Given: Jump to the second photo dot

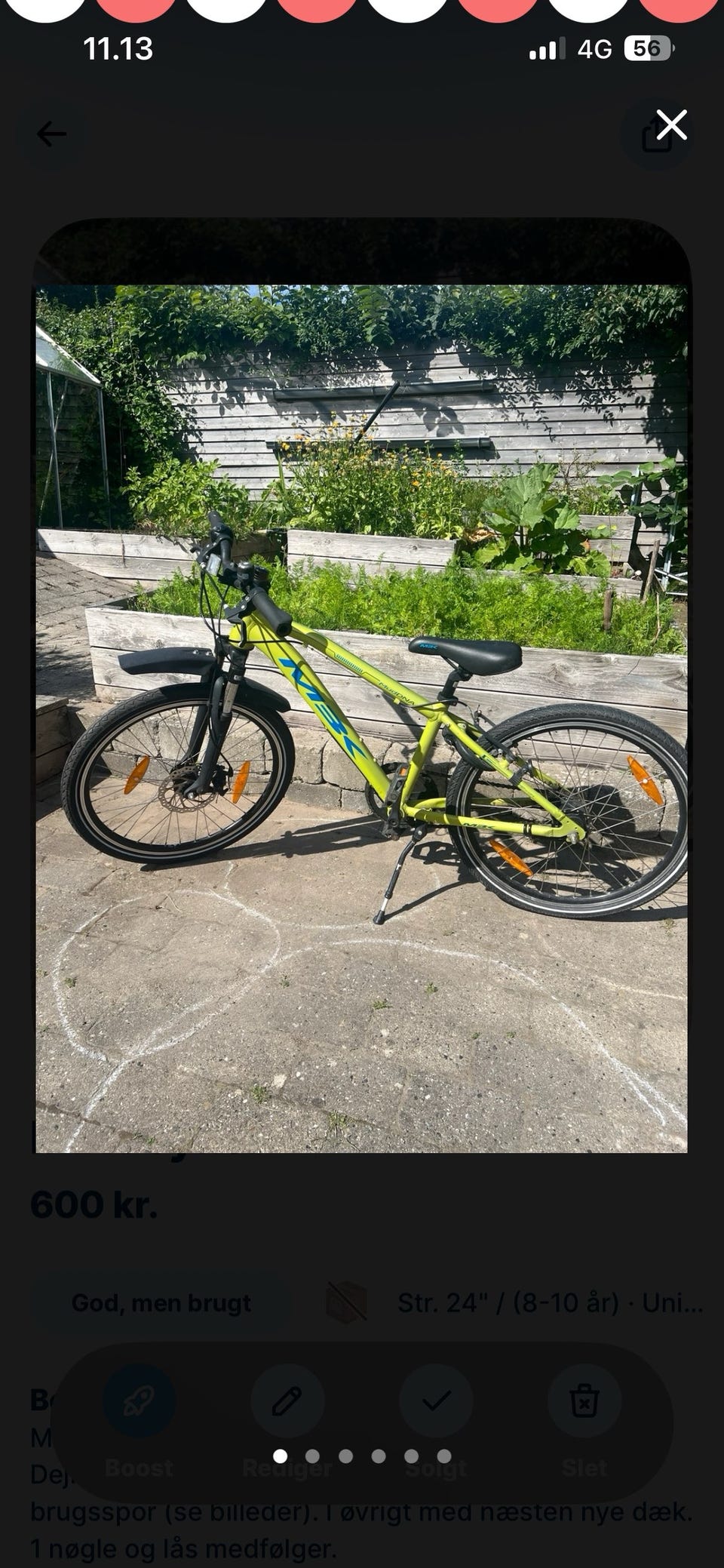Looking at the screenshot, I should 312,1456.
